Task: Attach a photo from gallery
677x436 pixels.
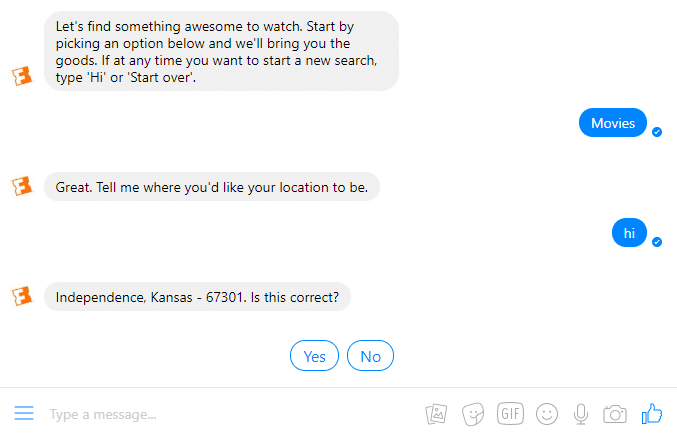Action: click(x=436, y=413)
